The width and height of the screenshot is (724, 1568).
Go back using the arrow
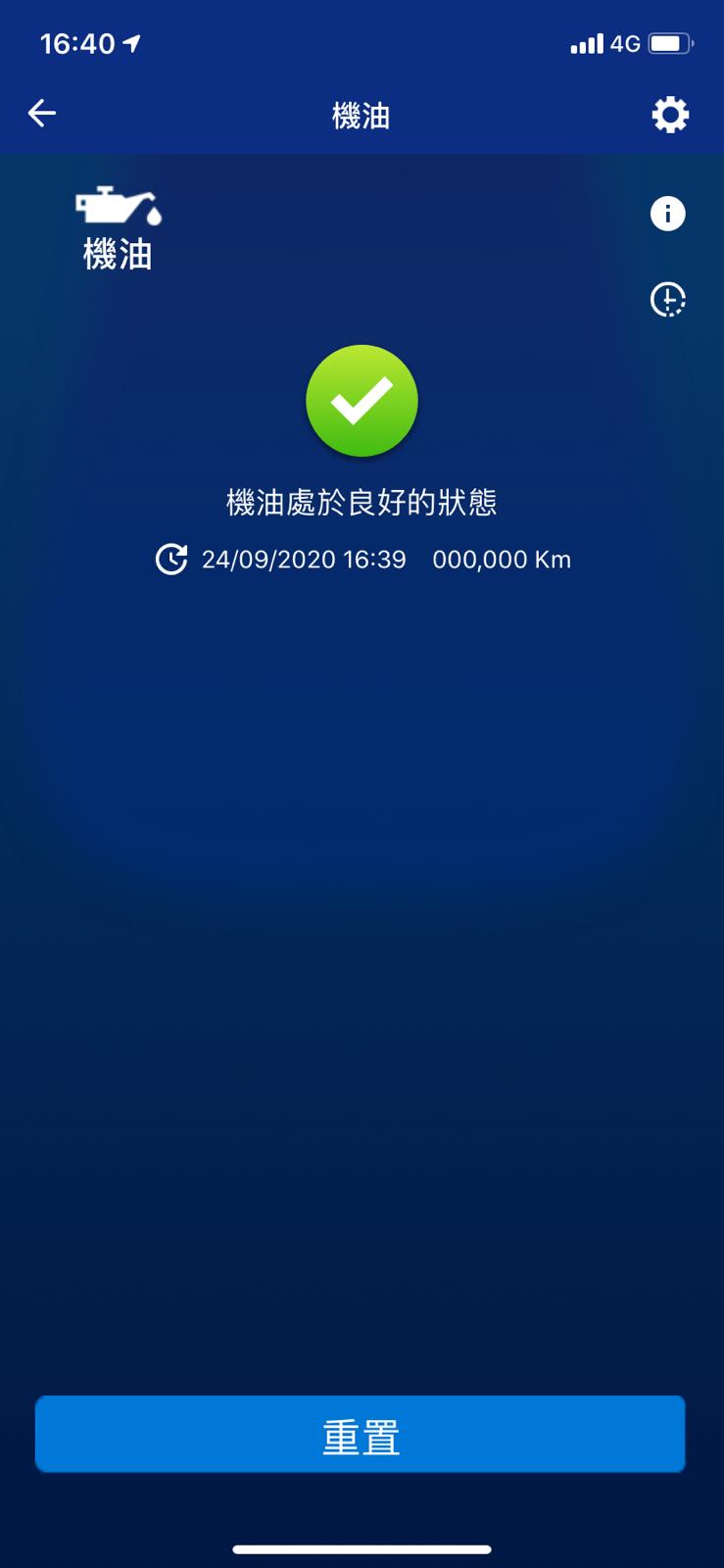[x=42, y=114]
